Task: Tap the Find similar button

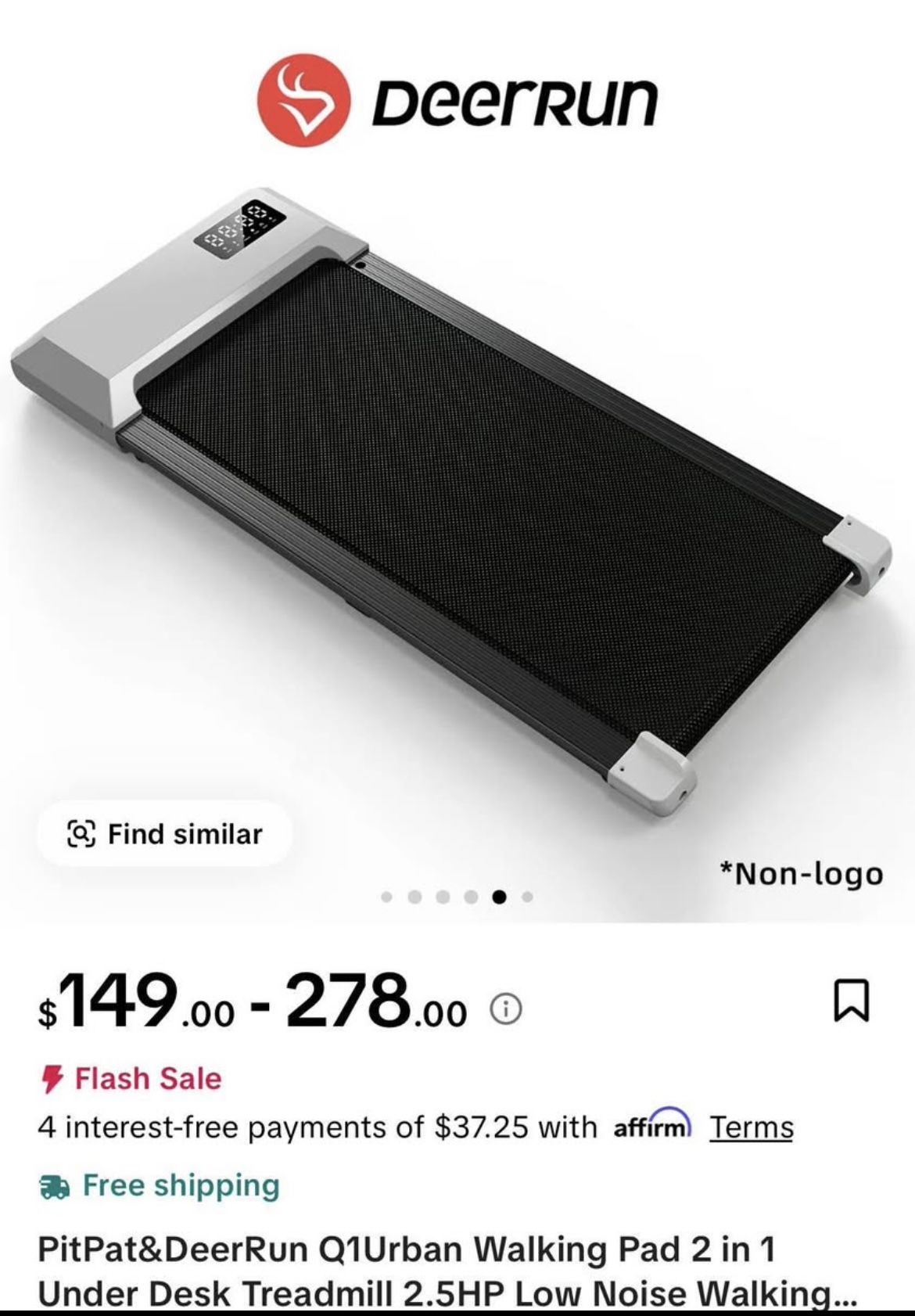Action: (x=165, y=834)
